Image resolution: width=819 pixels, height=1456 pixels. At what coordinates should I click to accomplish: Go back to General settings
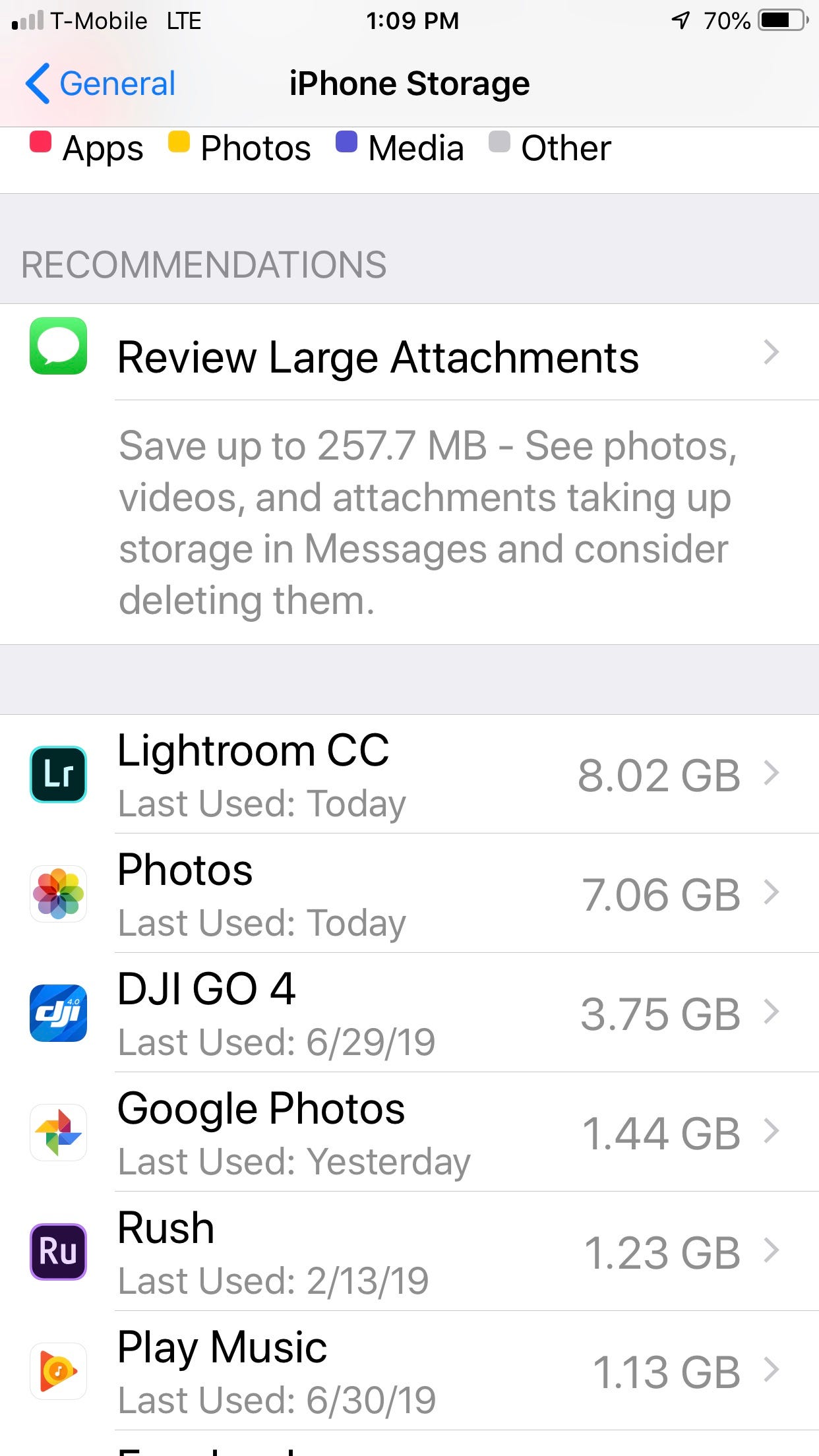pos(101,84)
